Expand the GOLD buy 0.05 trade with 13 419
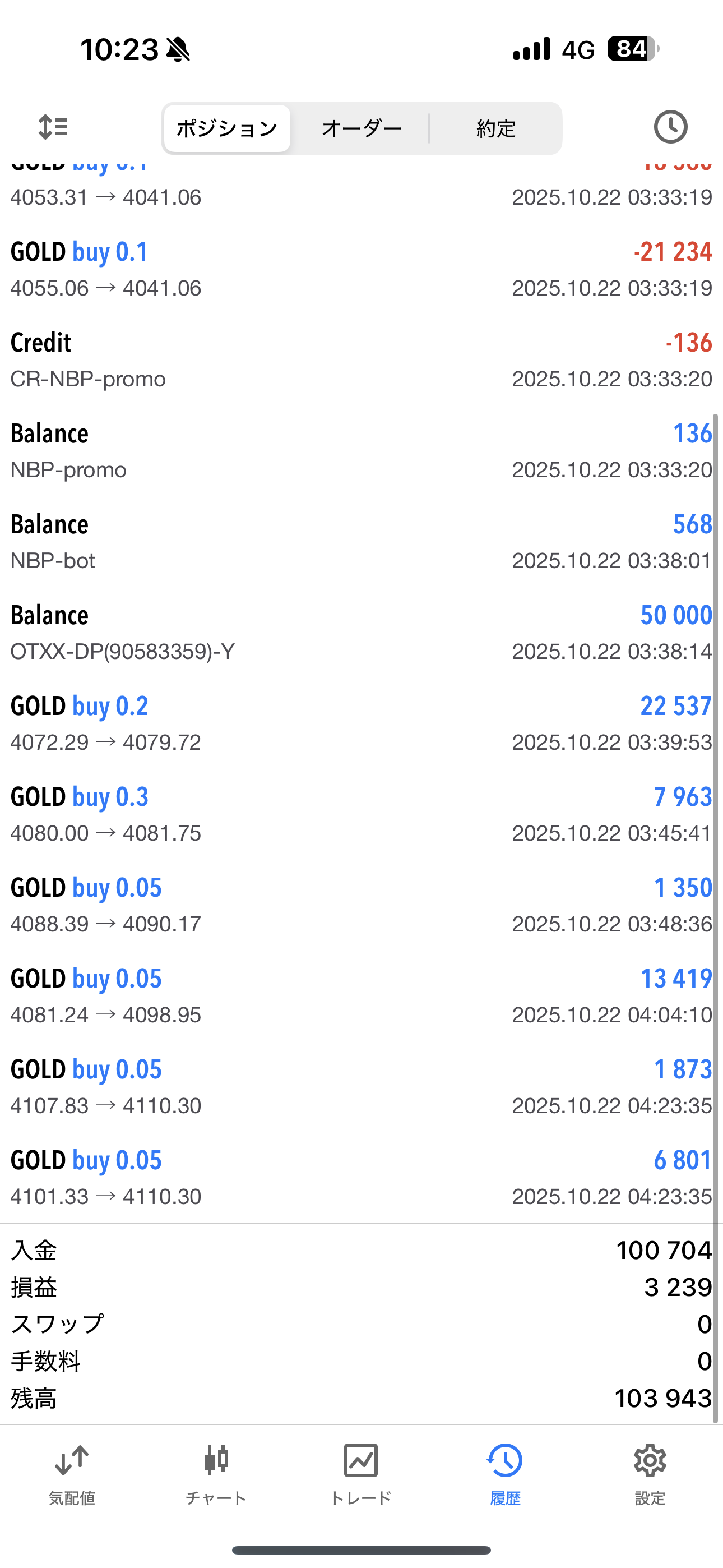Image resolution: width=723 pixels, height=1568 pixels. (x=361, y=996)
